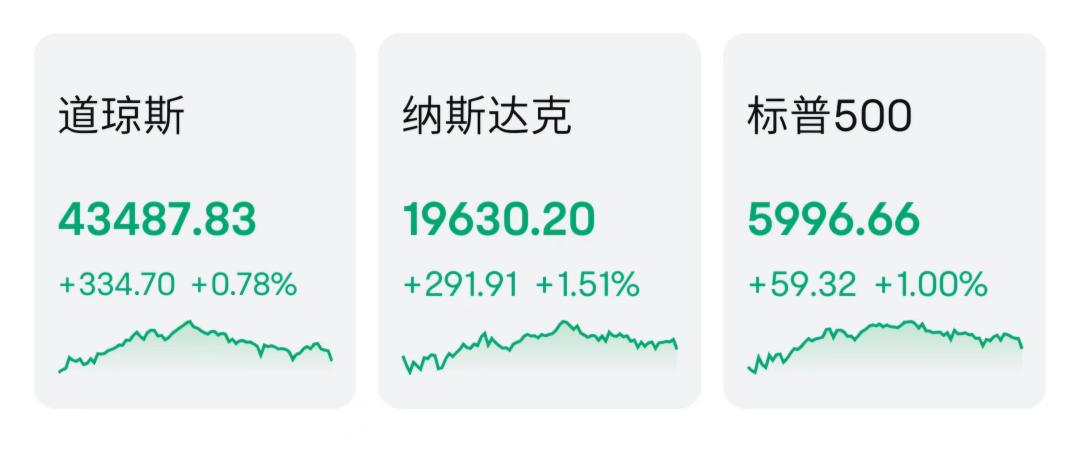Image resolution: width=1080 pixels, height=464 pixels.
Task: View 纳斯达克 index details
Action: click(539, 220)
